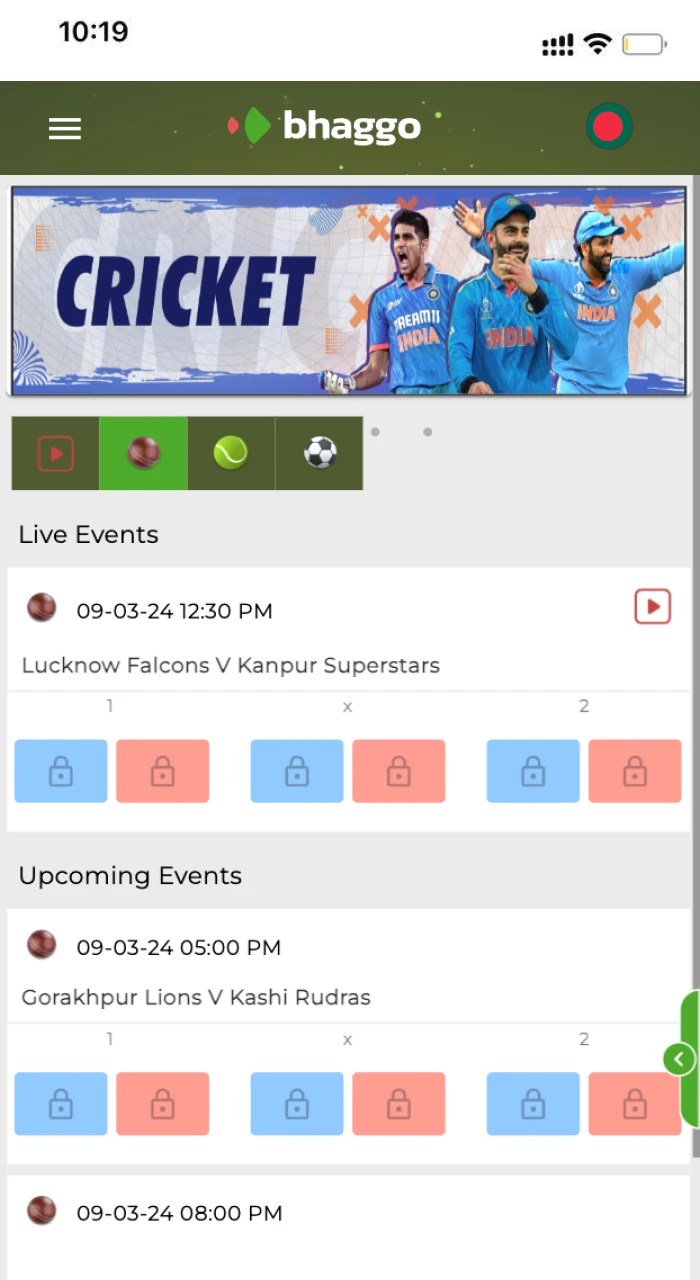Open the hamburger drawer menu

pos(65,129)
